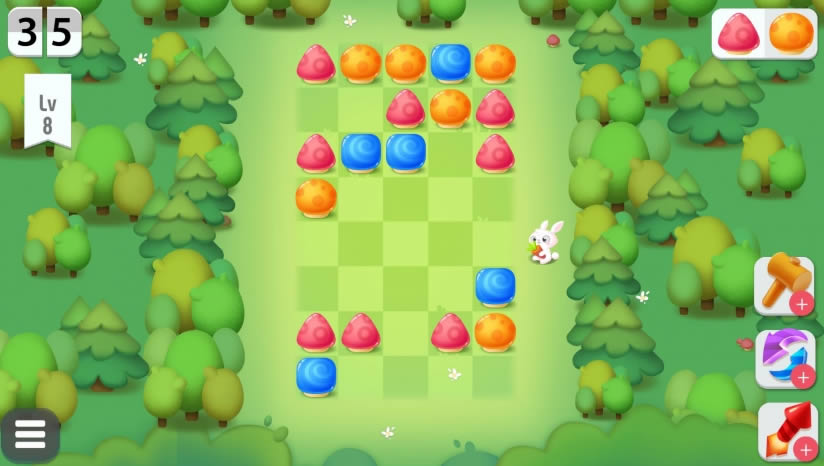Viewport: 824px width, 466px height.
Task: Use the red rocket booster
Action: click(x=786, y=431)
